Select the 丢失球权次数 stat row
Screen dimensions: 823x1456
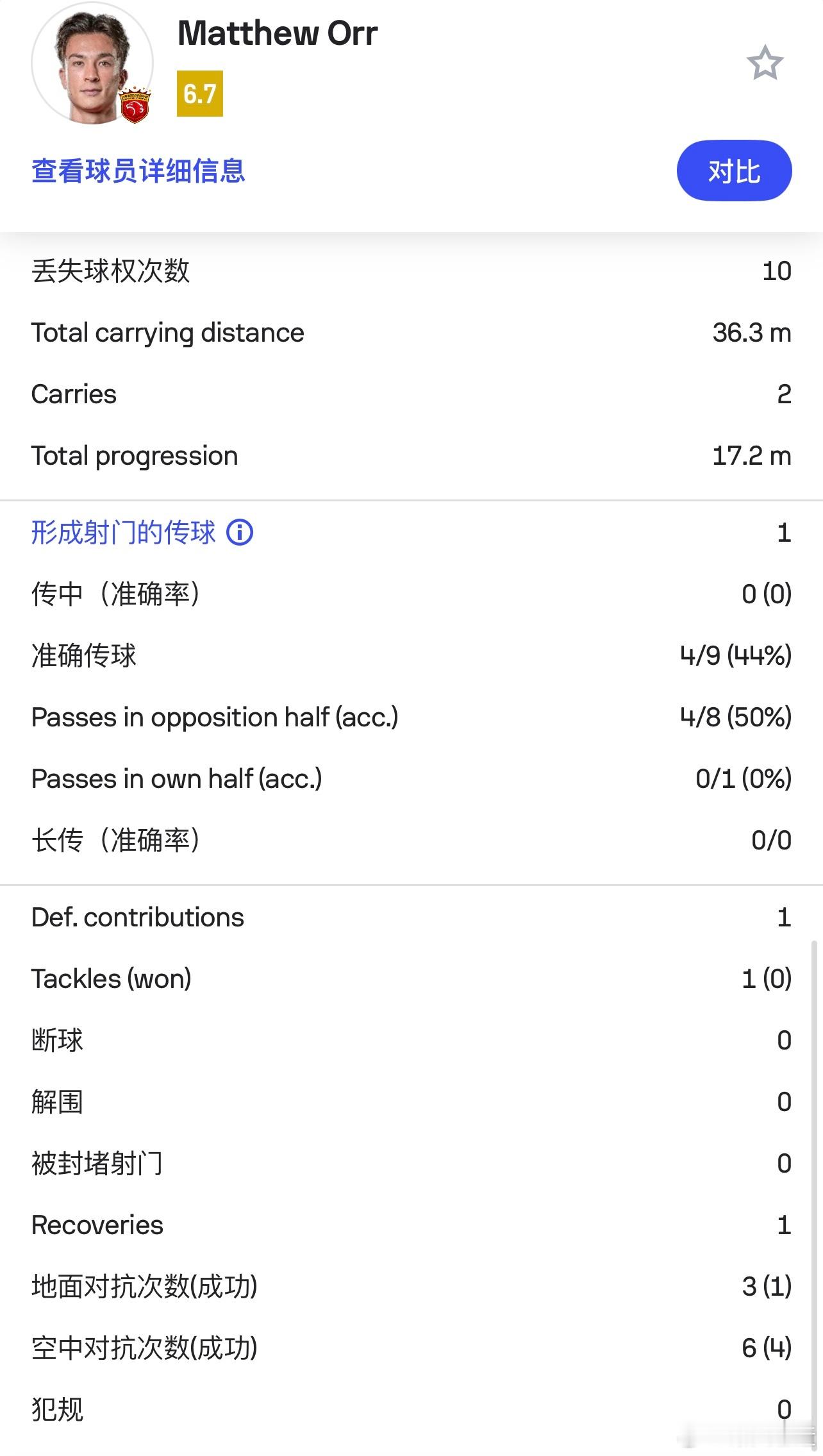[x=410, y=271]
